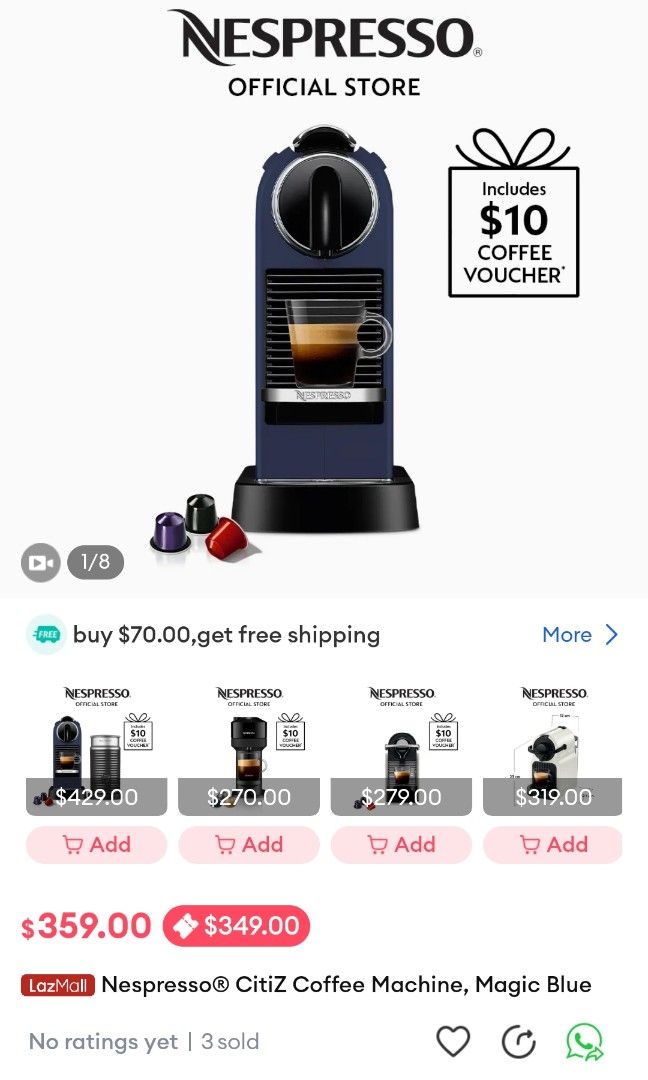Share this product via the arrow icon
Image resolution: width=648 pixels, height=1080 pixels.
(518, 1042)
